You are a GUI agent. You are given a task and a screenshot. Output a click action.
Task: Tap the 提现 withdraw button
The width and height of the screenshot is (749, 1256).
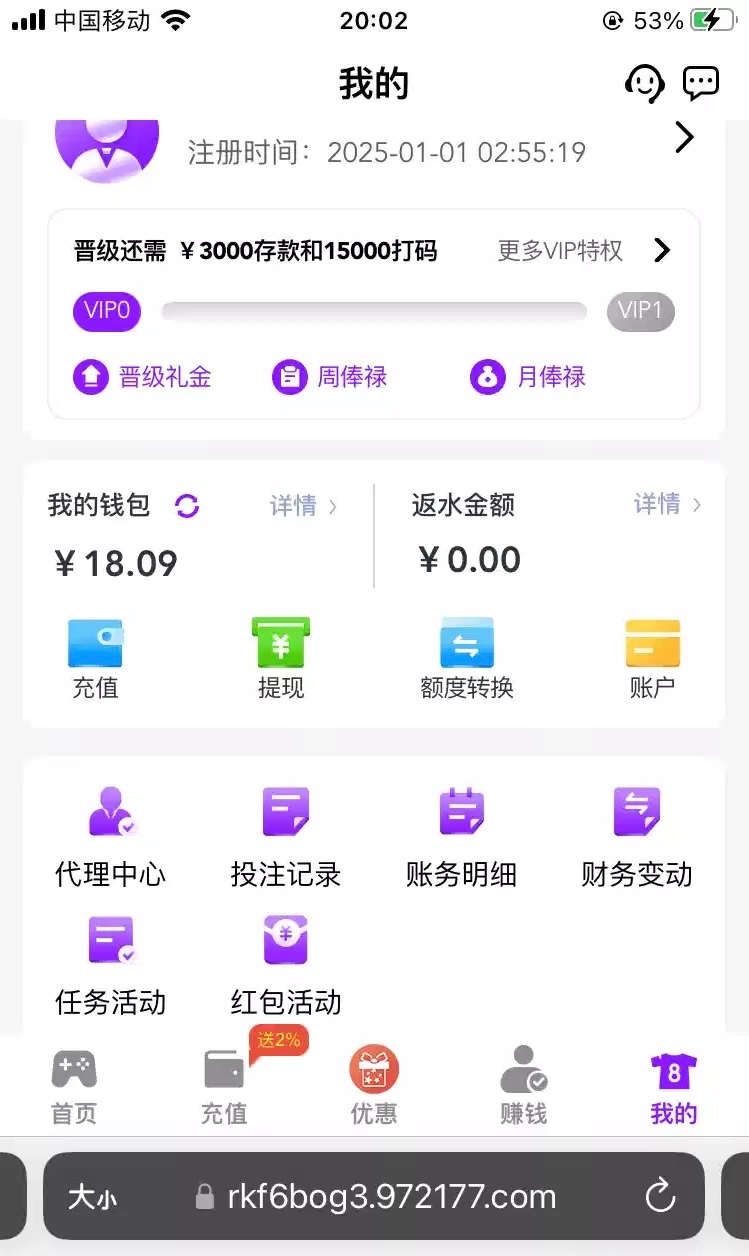[x=281, y=658]
